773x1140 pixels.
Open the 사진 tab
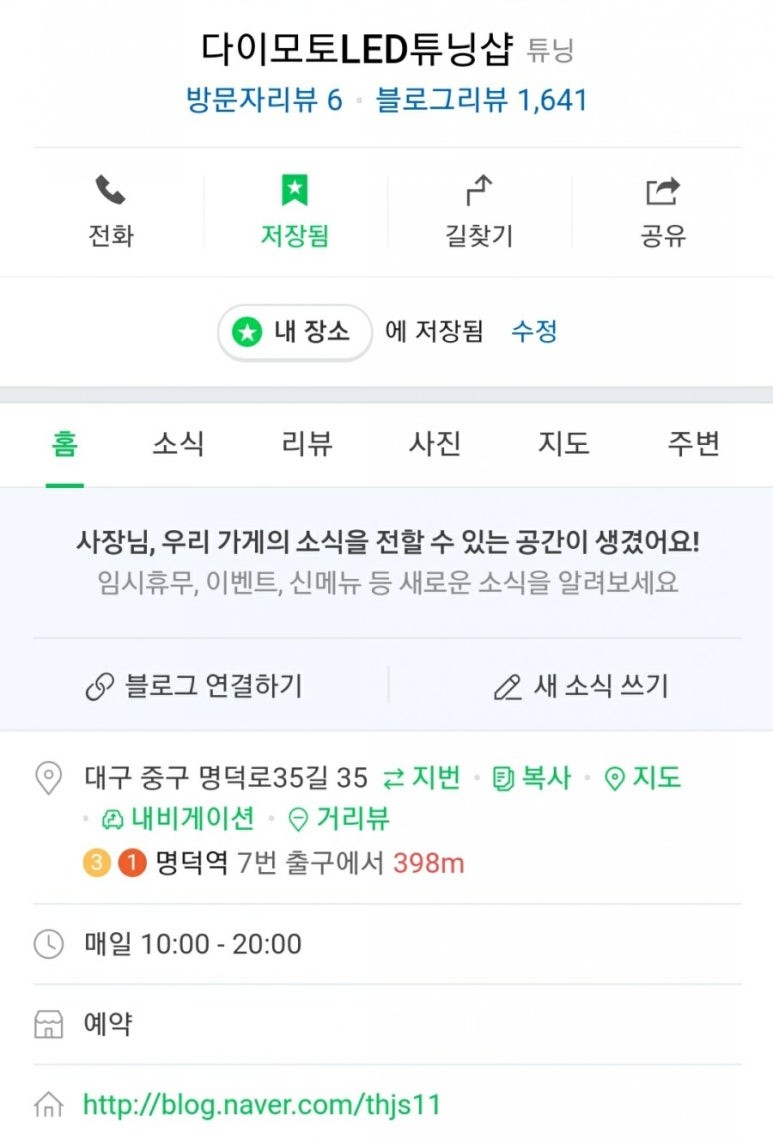click(432, 444)
